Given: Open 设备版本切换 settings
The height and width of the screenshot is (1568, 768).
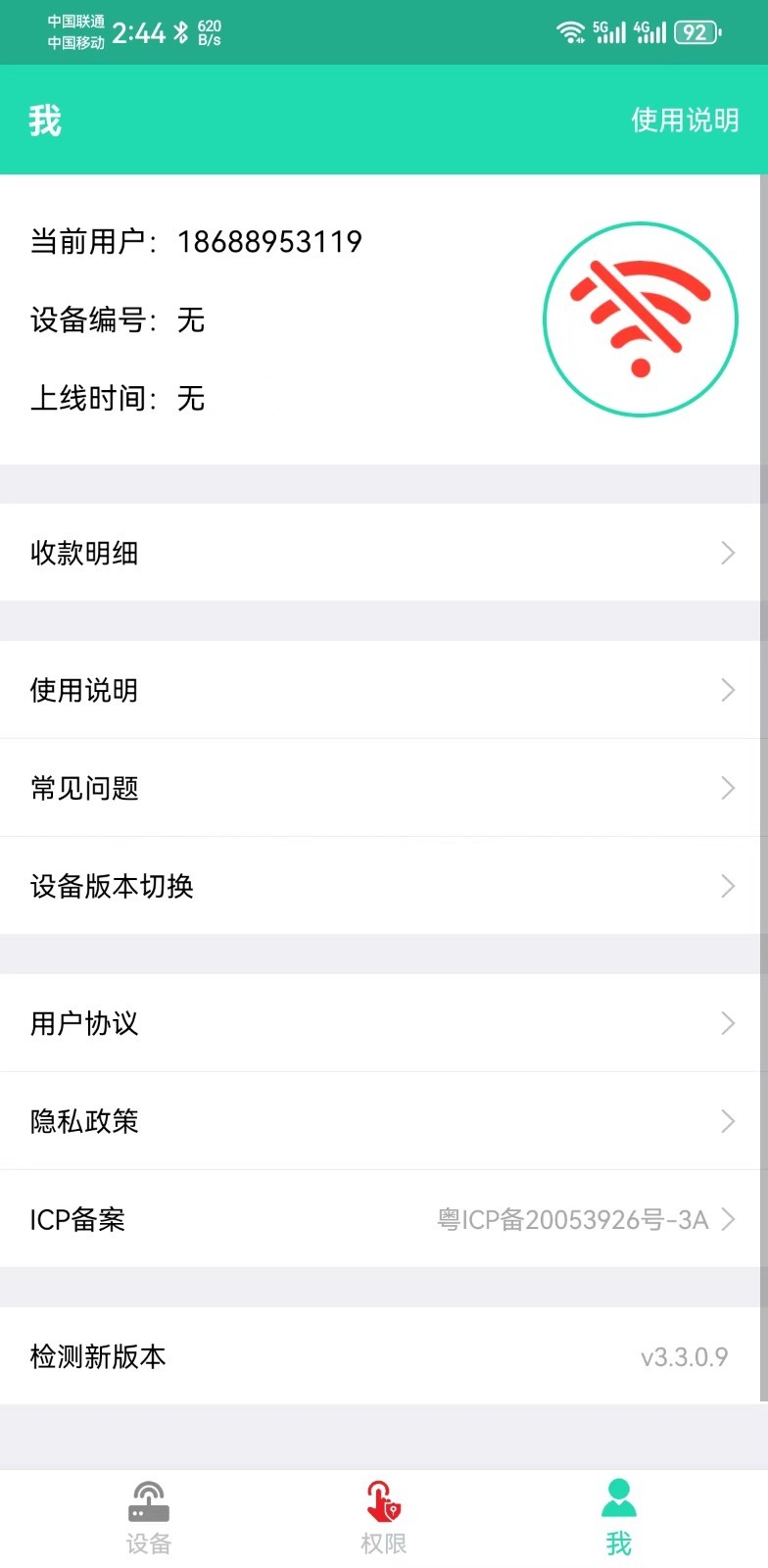Looking at the screenshot, I should coord(382,886).
